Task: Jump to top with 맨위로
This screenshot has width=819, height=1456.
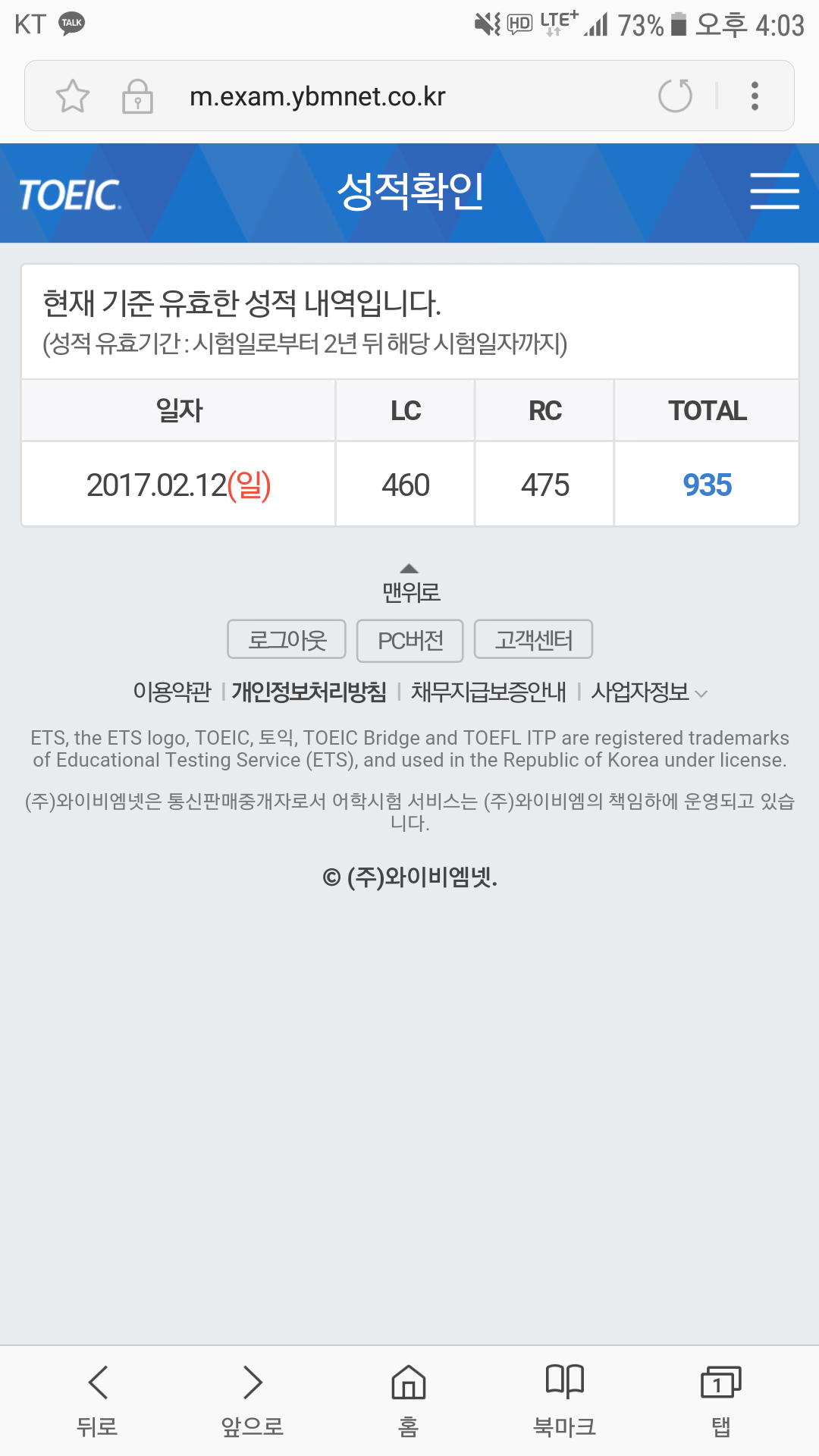Action: (x=410, y=583)
